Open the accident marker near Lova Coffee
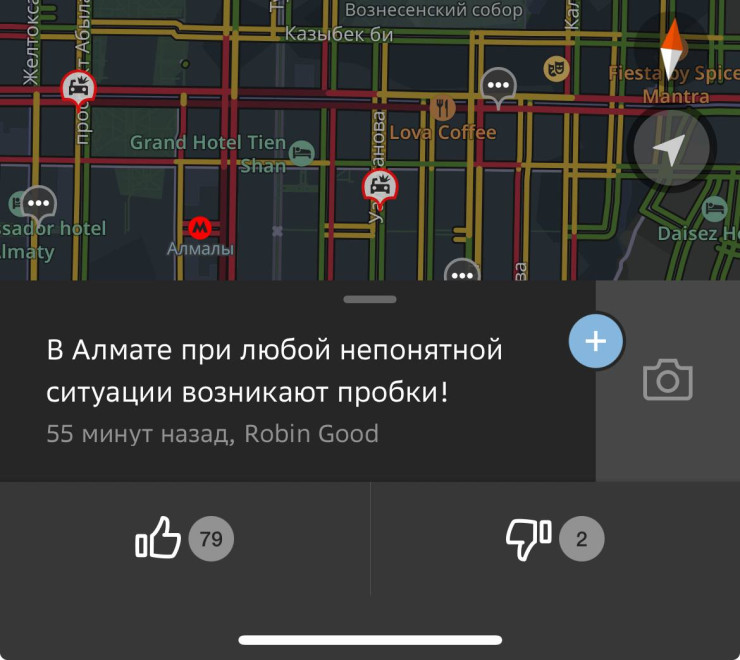This screenshot has width=740, height=660. tap(379, 185)
